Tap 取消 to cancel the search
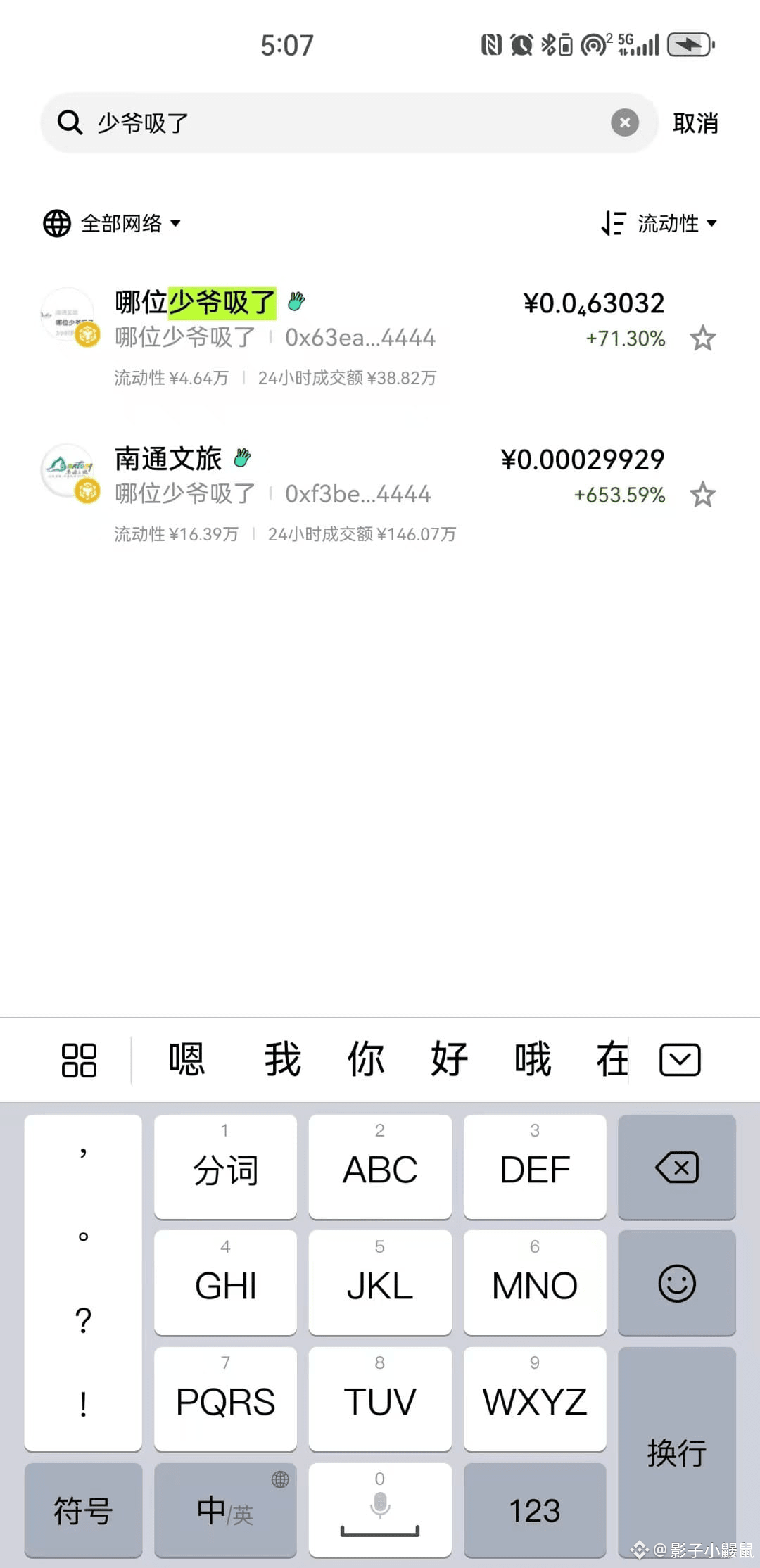 pos(695,123)
